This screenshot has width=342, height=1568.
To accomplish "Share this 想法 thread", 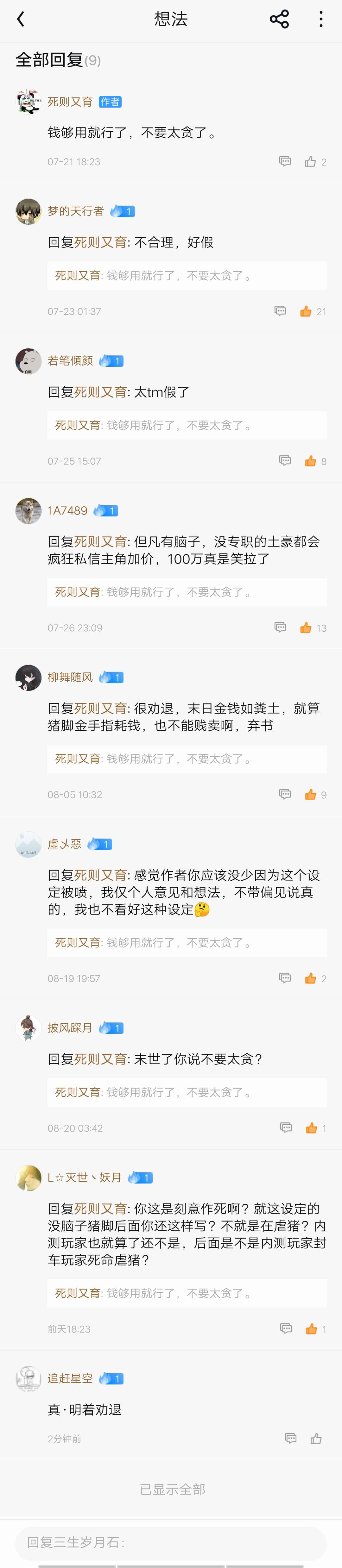I will [x=279, y=20].
